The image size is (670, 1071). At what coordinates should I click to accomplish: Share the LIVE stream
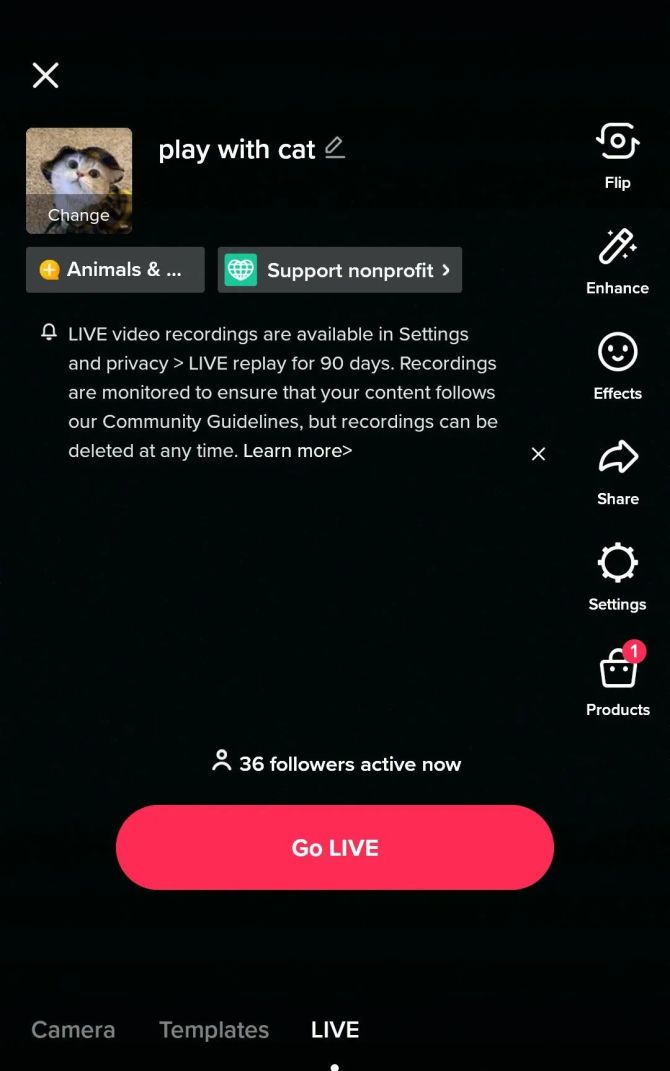click(x=617, y=470)
